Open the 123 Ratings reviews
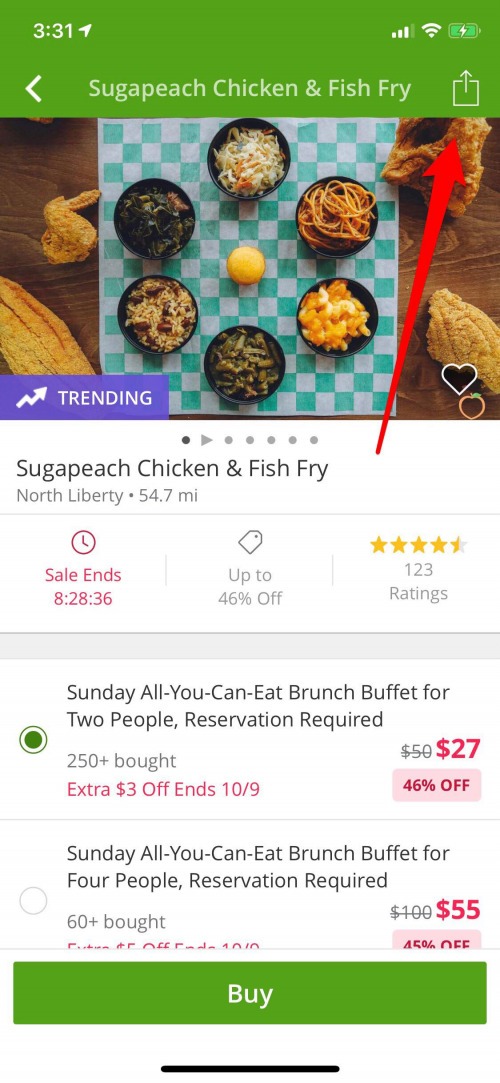Viewport: 500px width, 1083px height. (x=419, y=569)
